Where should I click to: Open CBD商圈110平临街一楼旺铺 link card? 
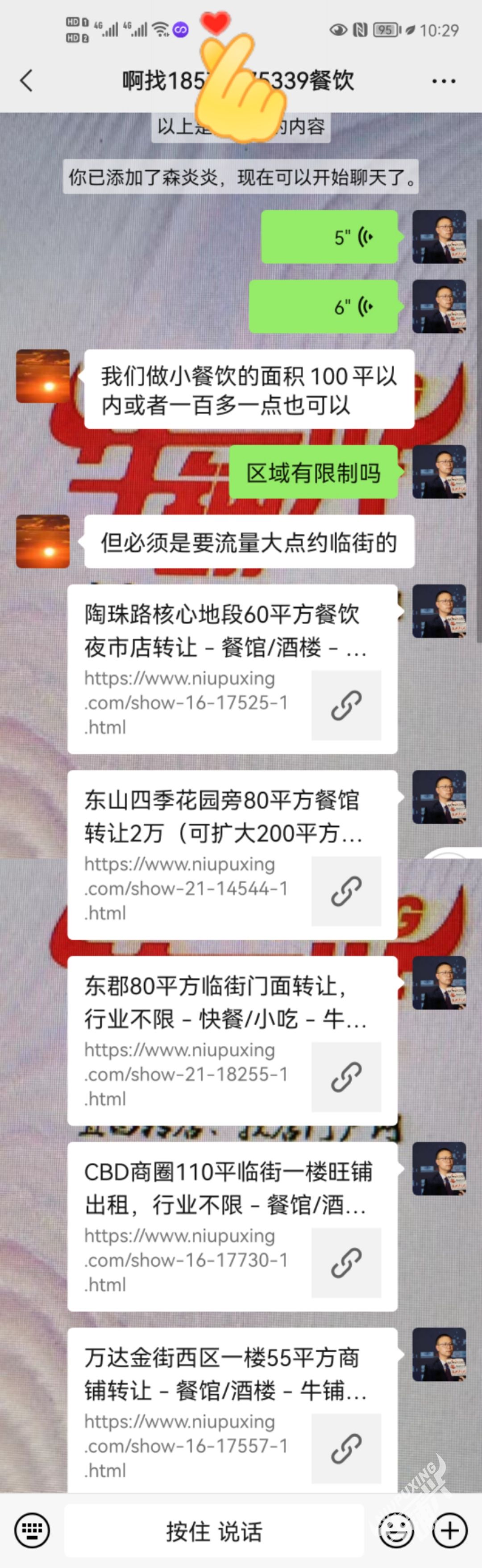coord(232,1226)
